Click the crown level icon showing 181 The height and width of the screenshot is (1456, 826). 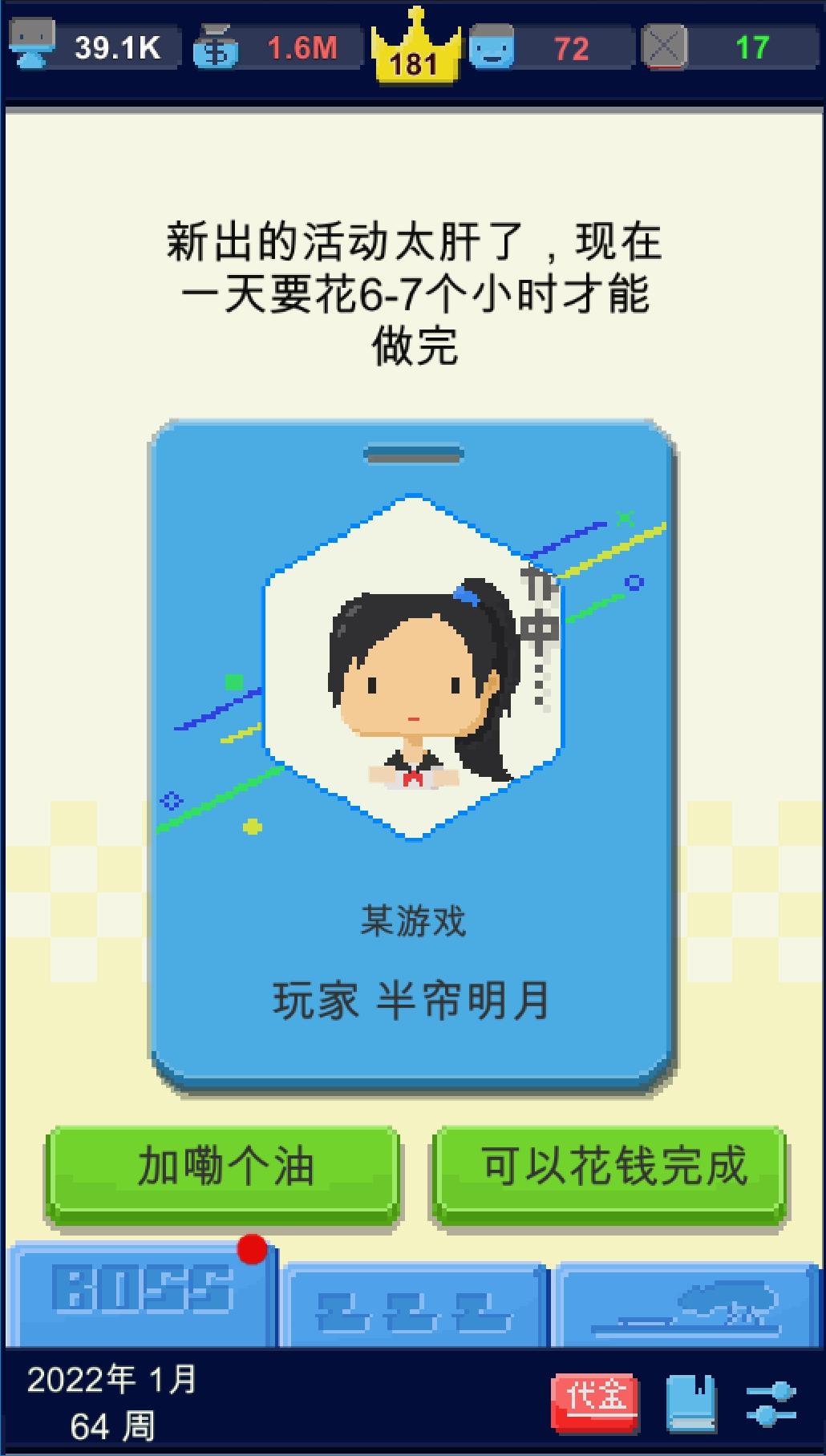[x=414, y=50]
